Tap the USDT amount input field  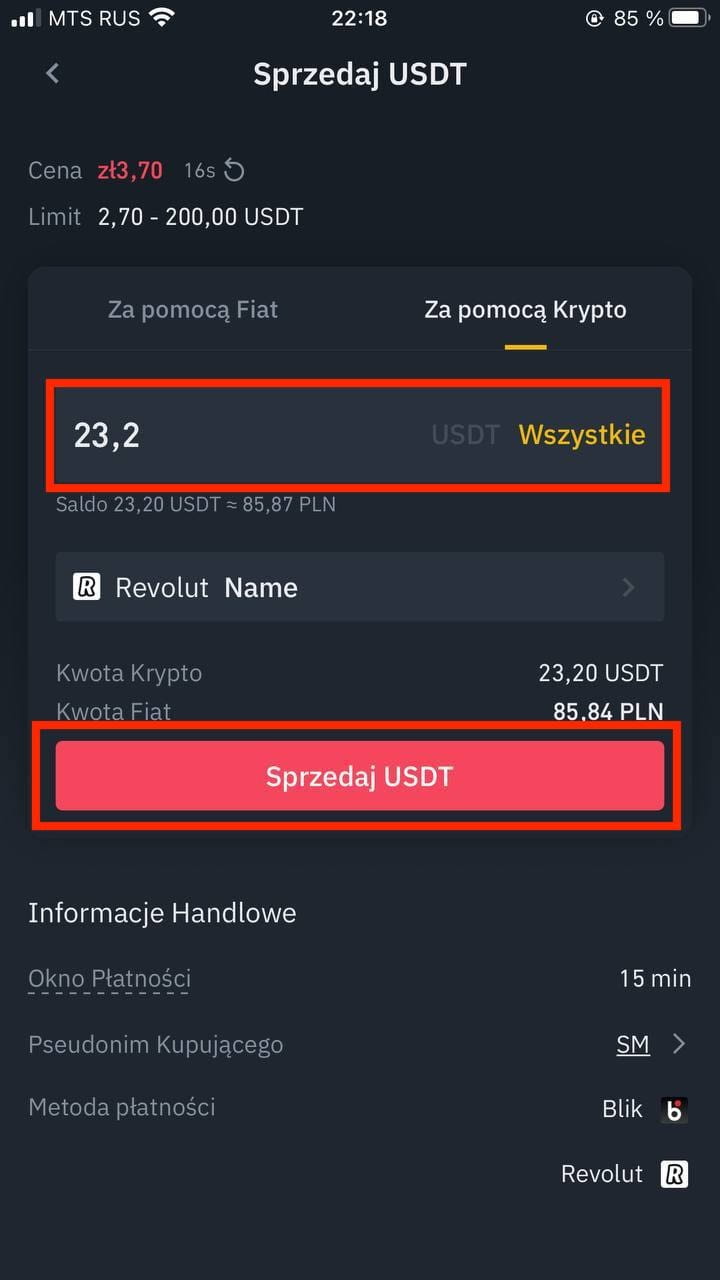pyautogui.click(x=360, y=435)
